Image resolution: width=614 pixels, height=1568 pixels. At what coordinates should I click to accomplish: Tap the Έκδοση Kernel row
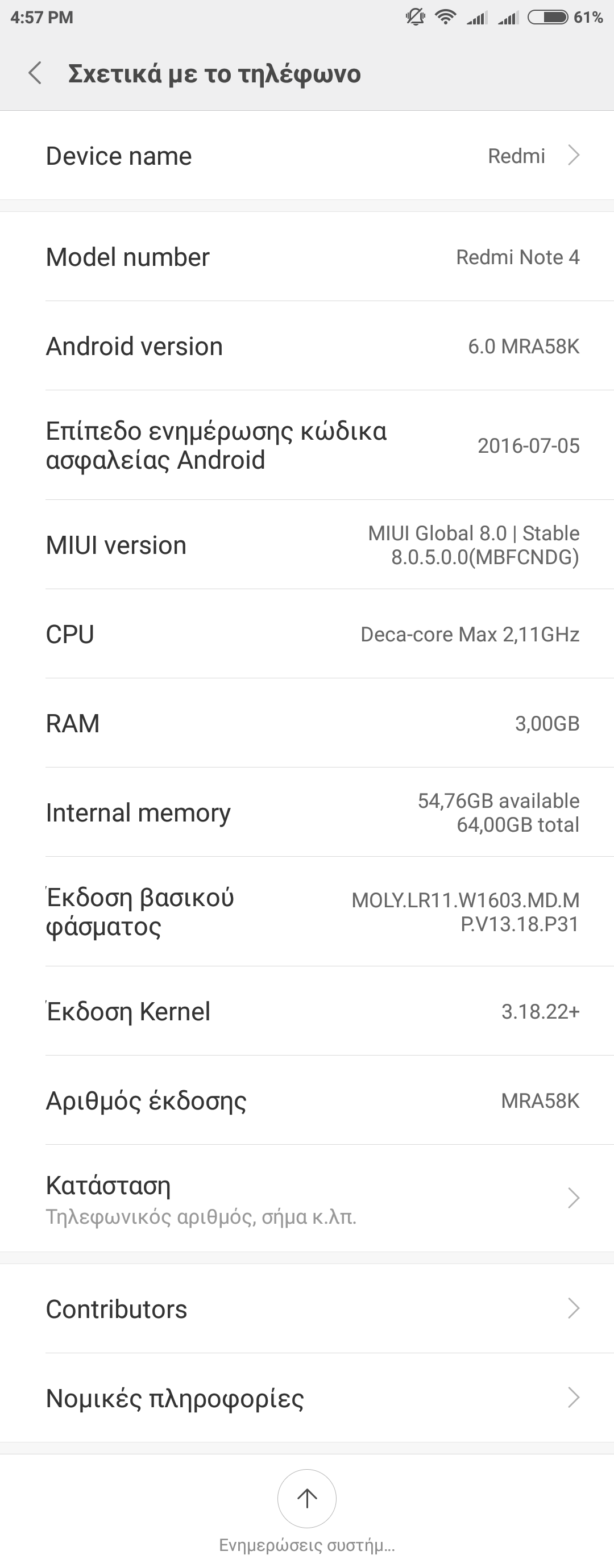click(307, 1011)
